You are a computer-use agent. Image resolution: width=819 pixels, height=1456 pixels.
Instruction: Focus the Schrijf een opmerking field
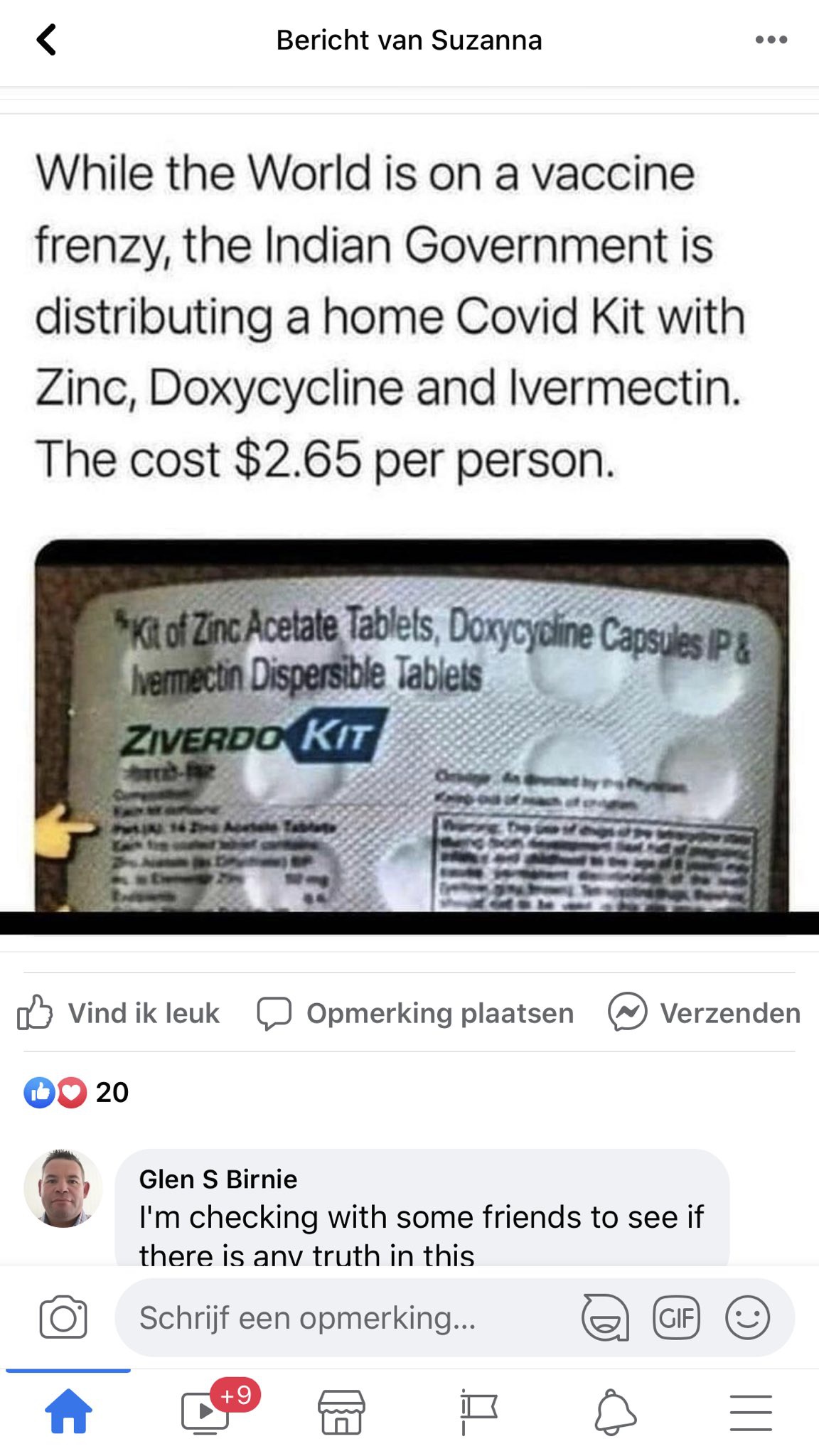point(341,1317)
